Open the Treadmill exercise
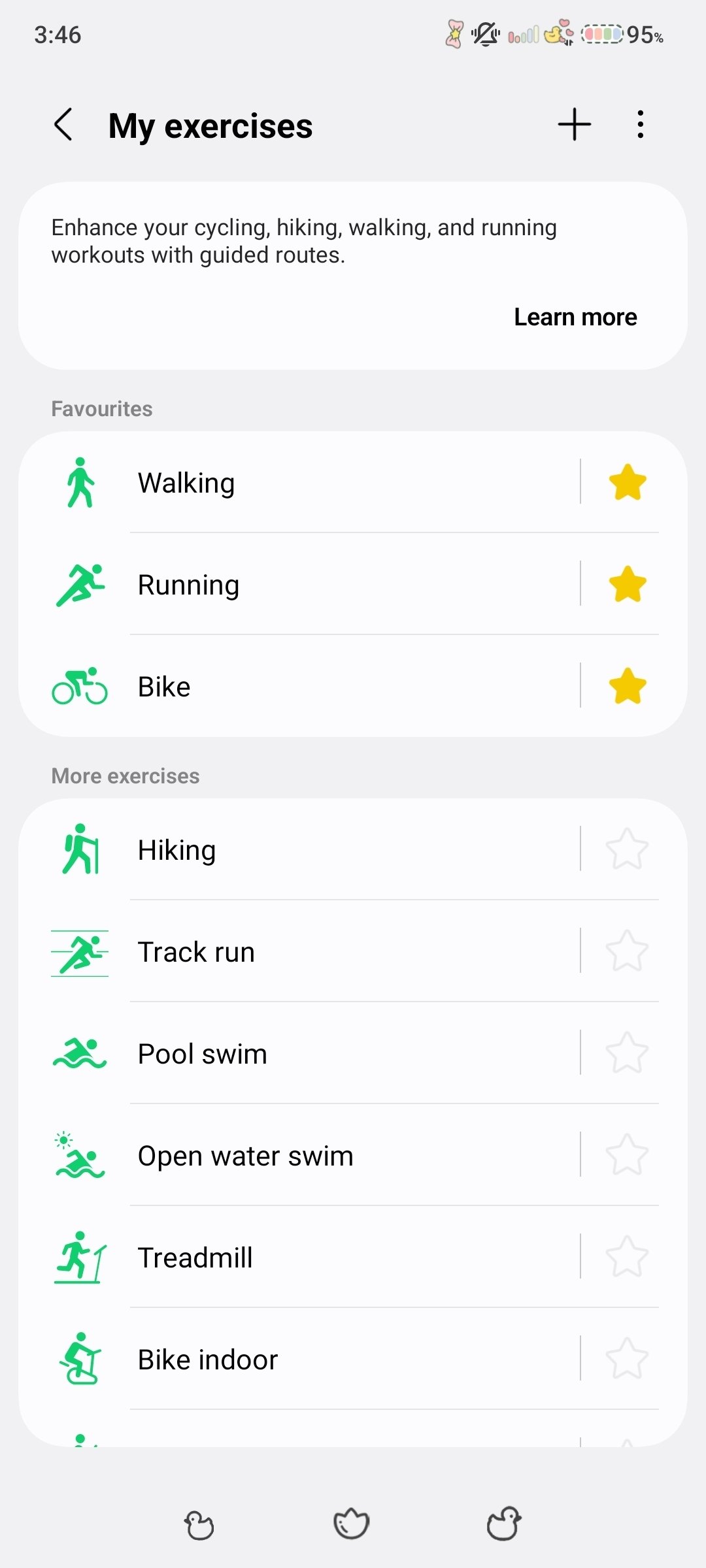The width and height of the screenshot is (706, 1568). coord(301,1258)
